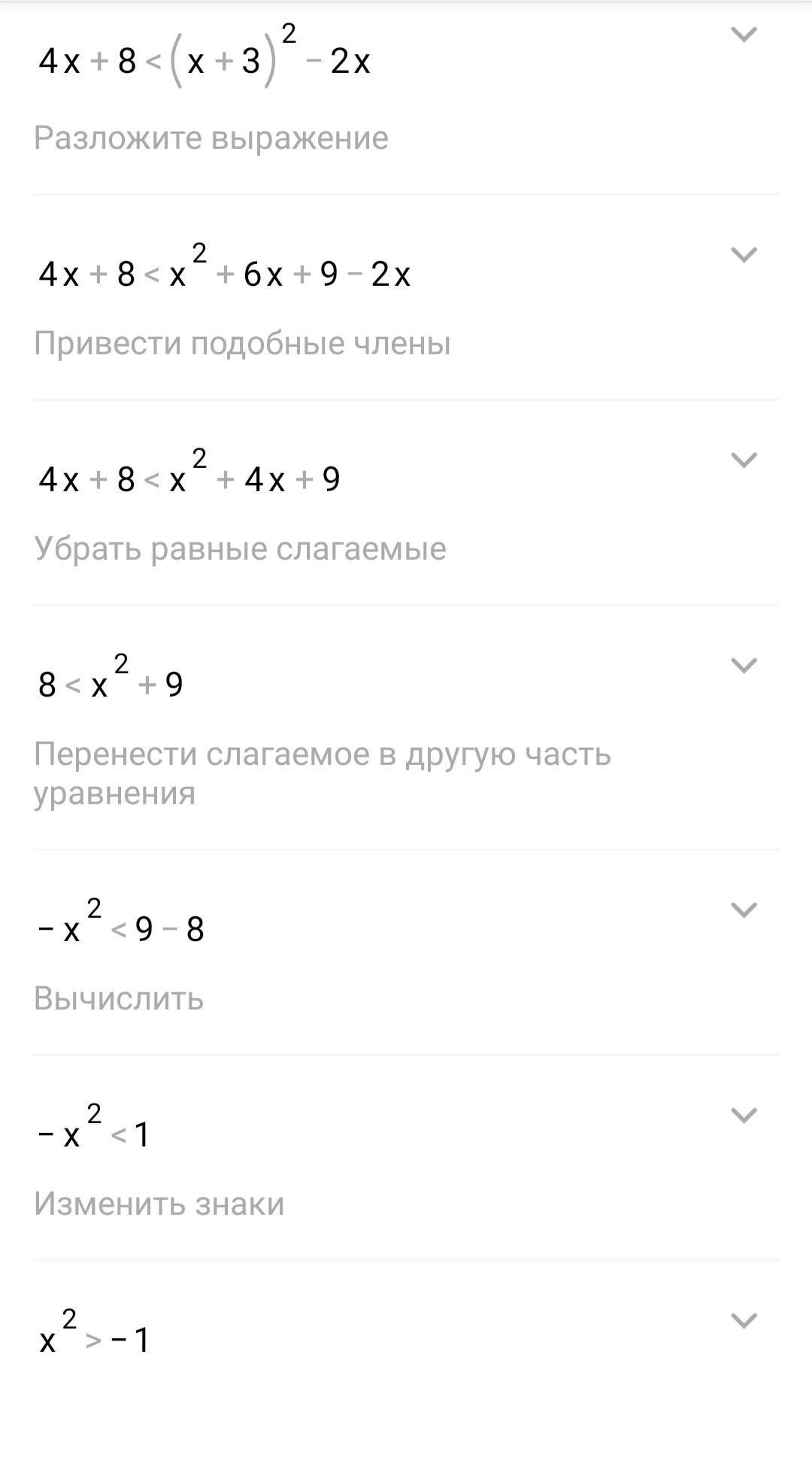The height and width of the screenshot is (1473, 812).
Task: Expand the step 'Убрать равные слагаемые'
Action: pos(744,460)
